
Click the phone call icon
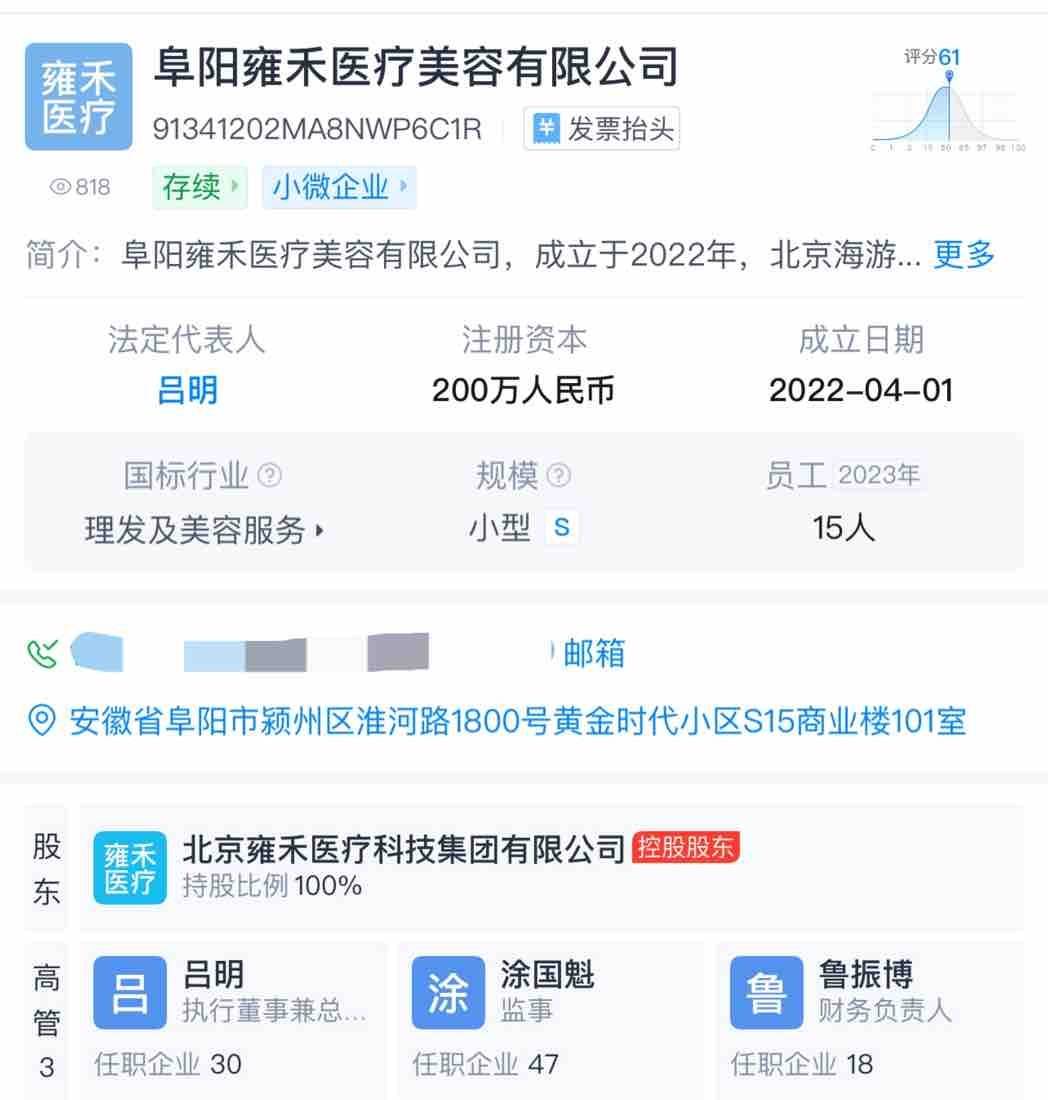point(42,652)
